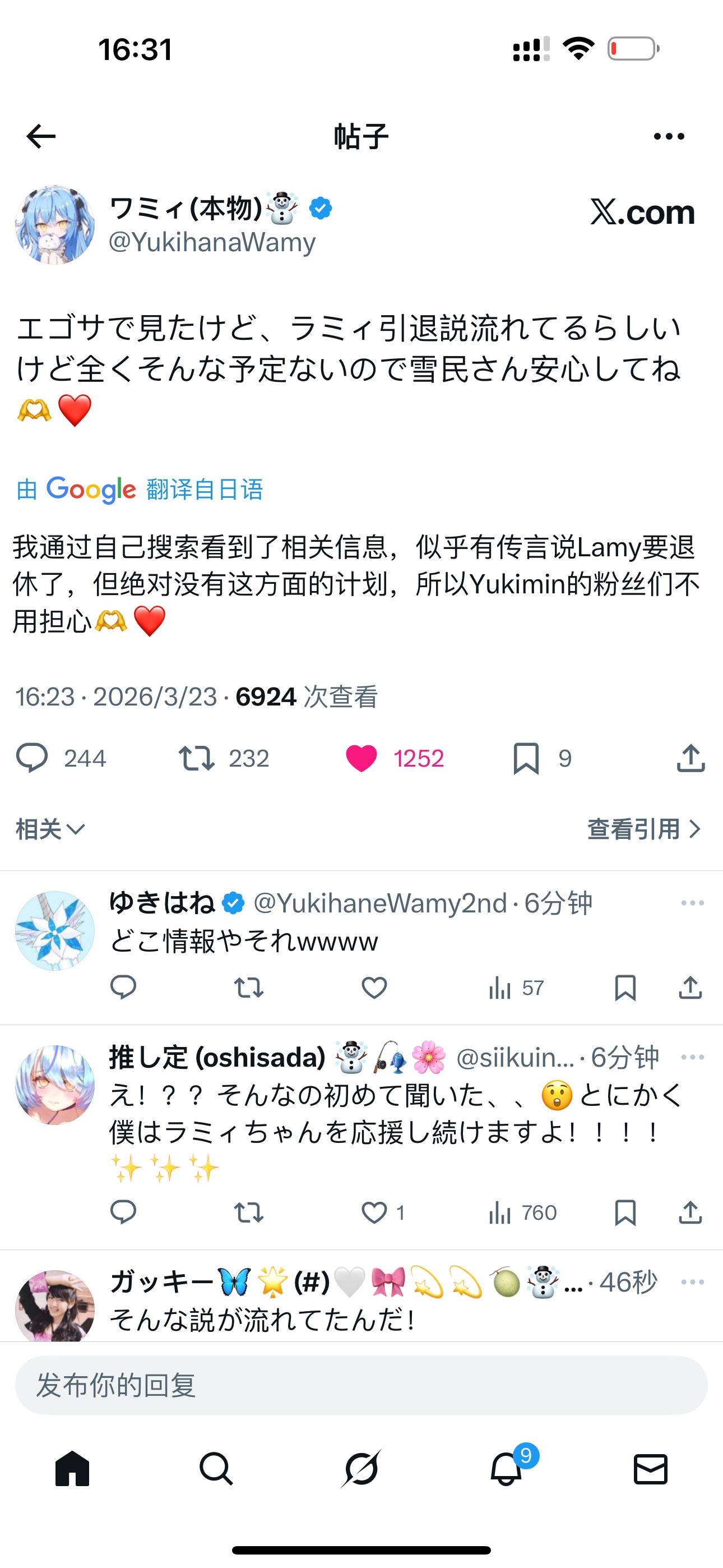
Task: Tap the Google translation attribution link
Action: pyautogui.click(x=140, y=490)
